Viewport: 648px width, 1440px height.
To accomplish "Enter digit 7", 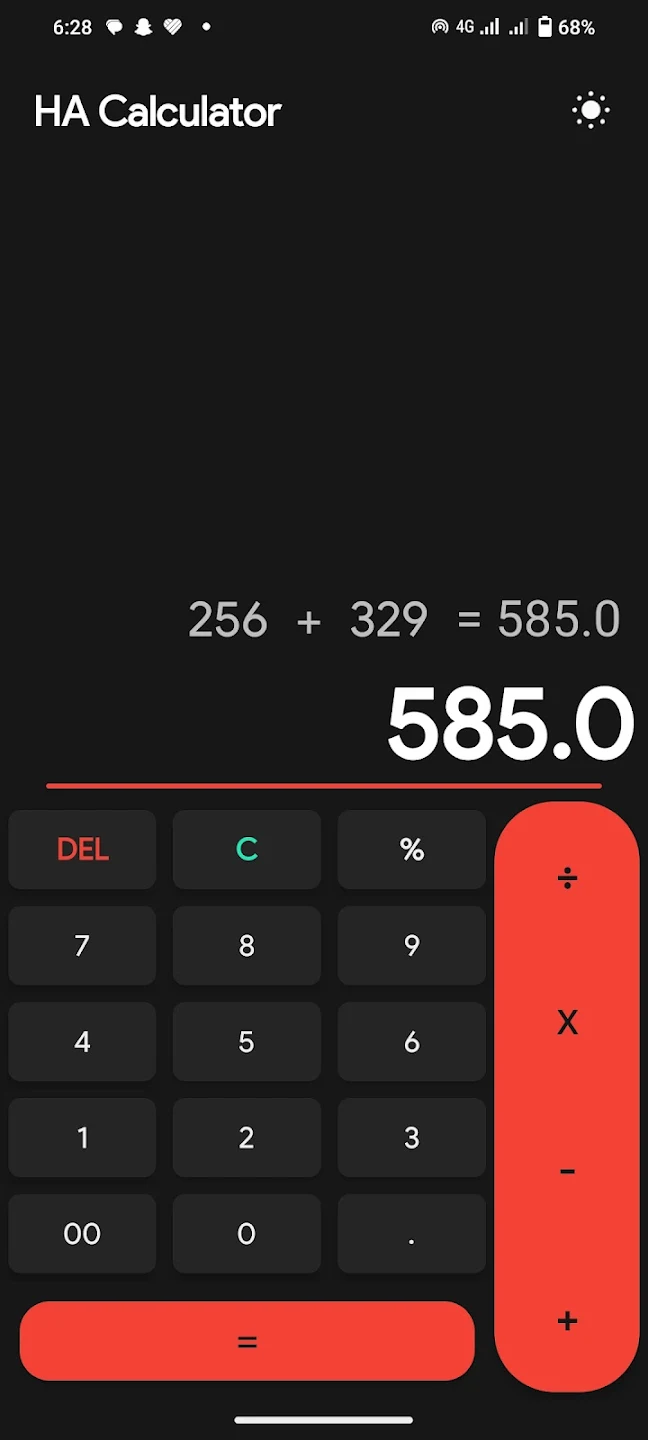I will click(x=82, y=946).
